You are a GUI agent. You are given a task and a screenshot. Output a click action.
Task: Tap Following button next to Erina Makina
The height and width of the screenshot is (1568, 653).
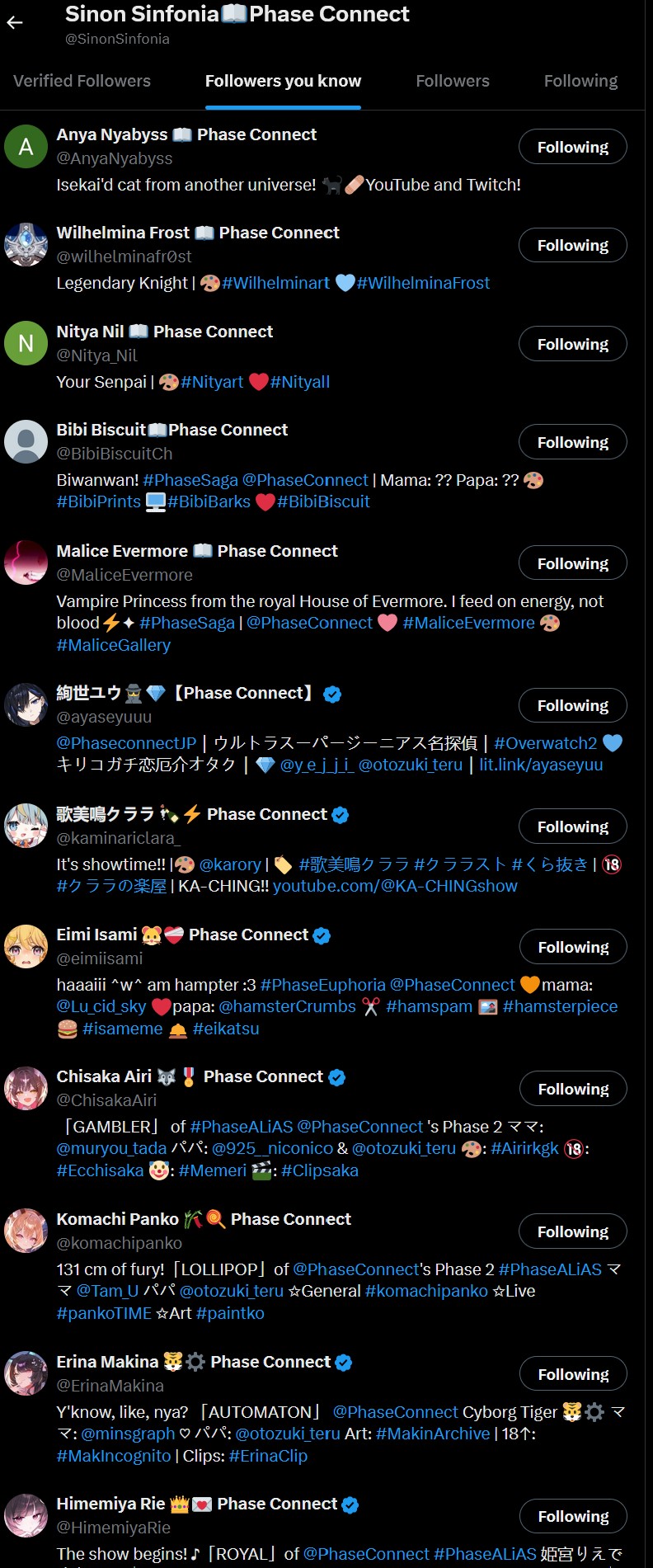click(572, 1374)
